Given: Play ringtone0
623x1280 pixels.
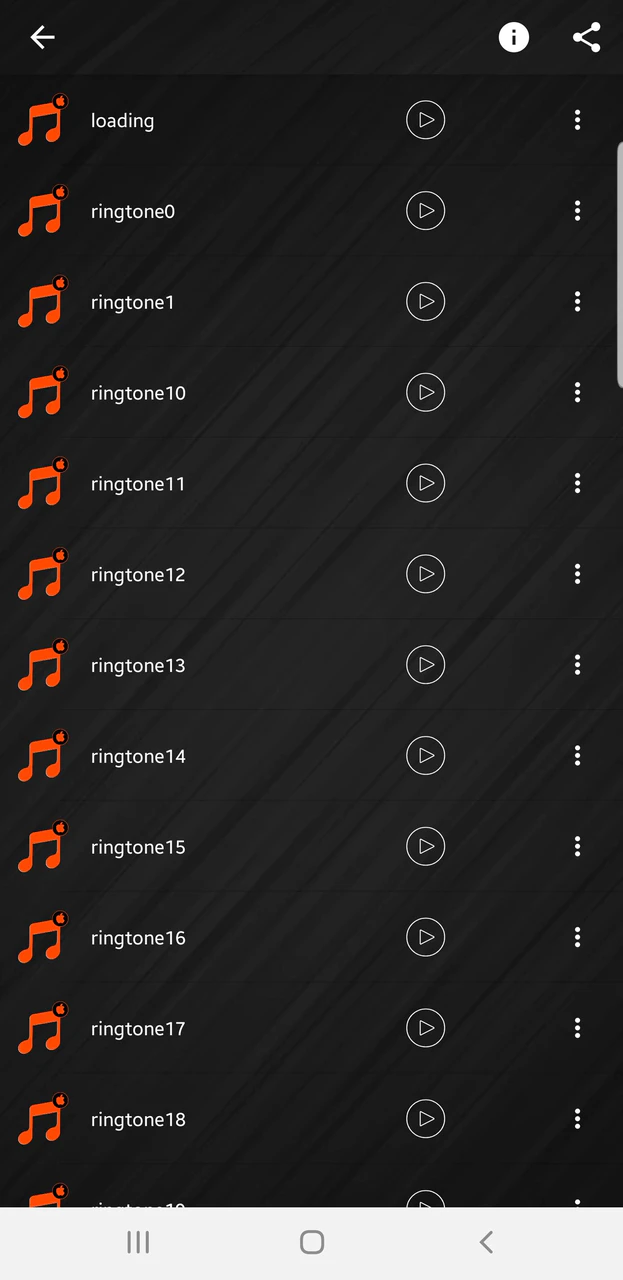Looking at the screenshot, I should tap(425, 211).
